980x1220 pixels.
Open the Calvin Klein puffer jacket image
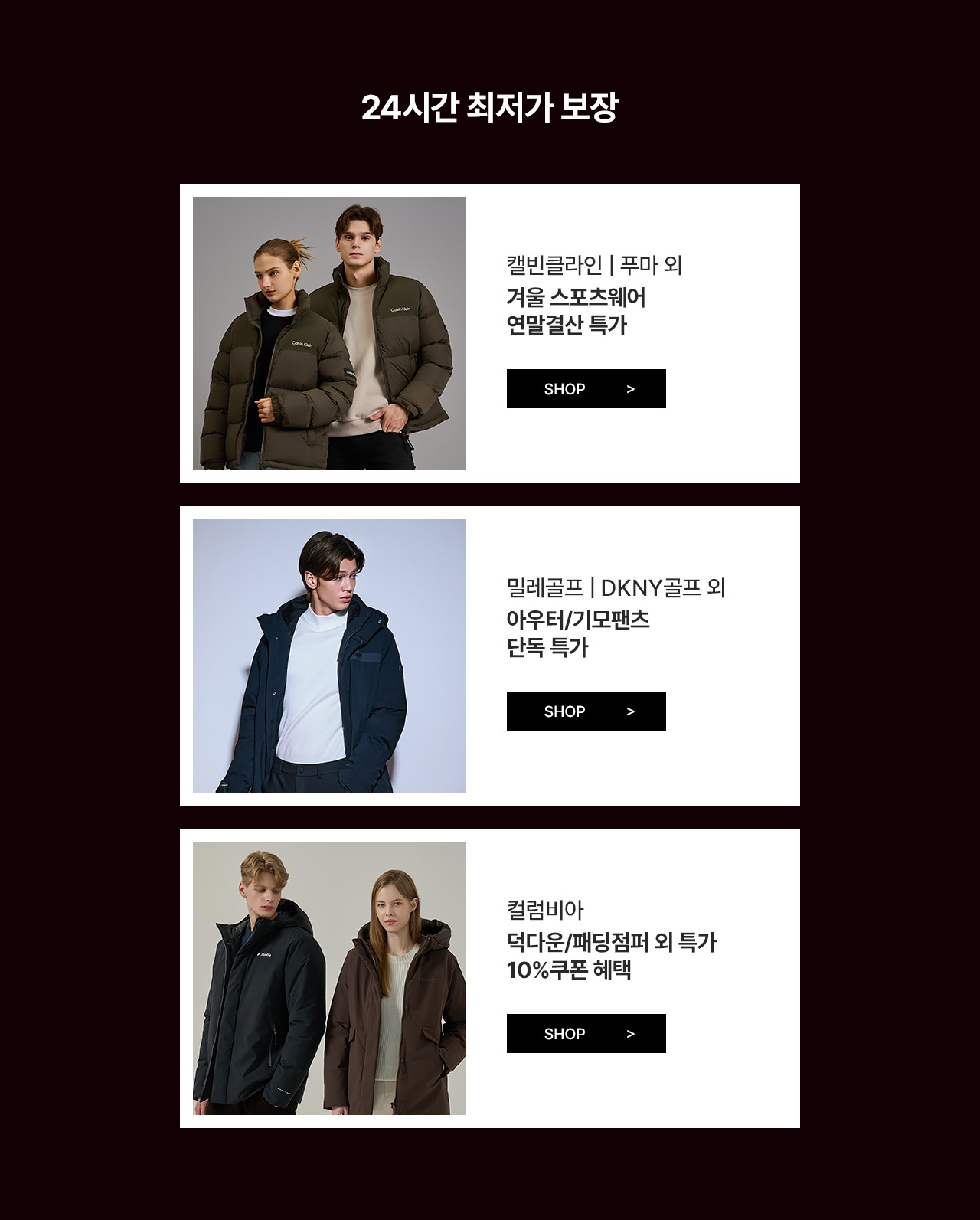[x=329, y=333]
